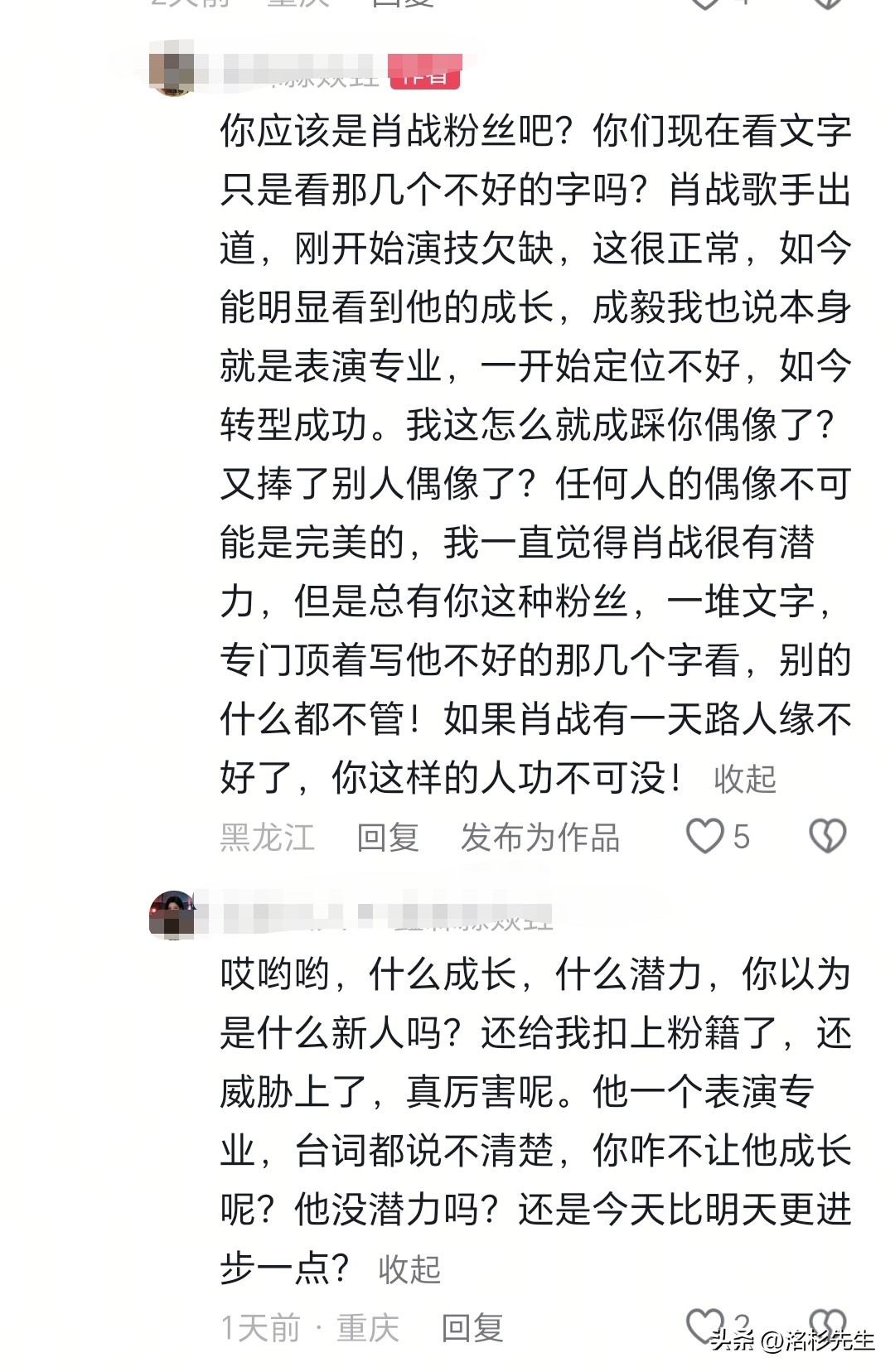The width and height of the screenshot is (895, 1372).
Task: Tap 发布为作品 under the author's comment
Action: pos(539,838)
